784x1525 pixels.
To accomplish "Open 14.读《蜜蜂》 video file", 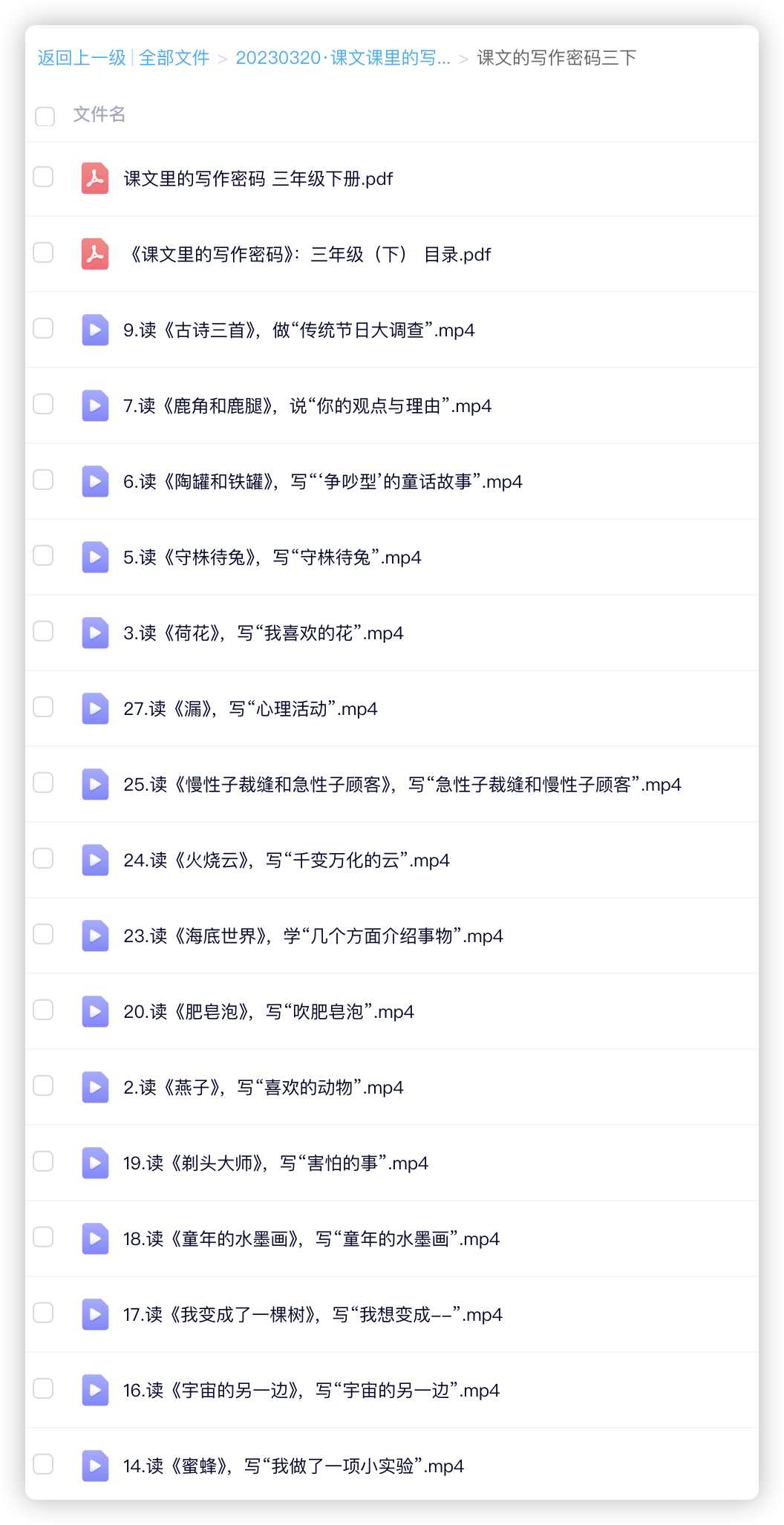I will pos(293,1466).
